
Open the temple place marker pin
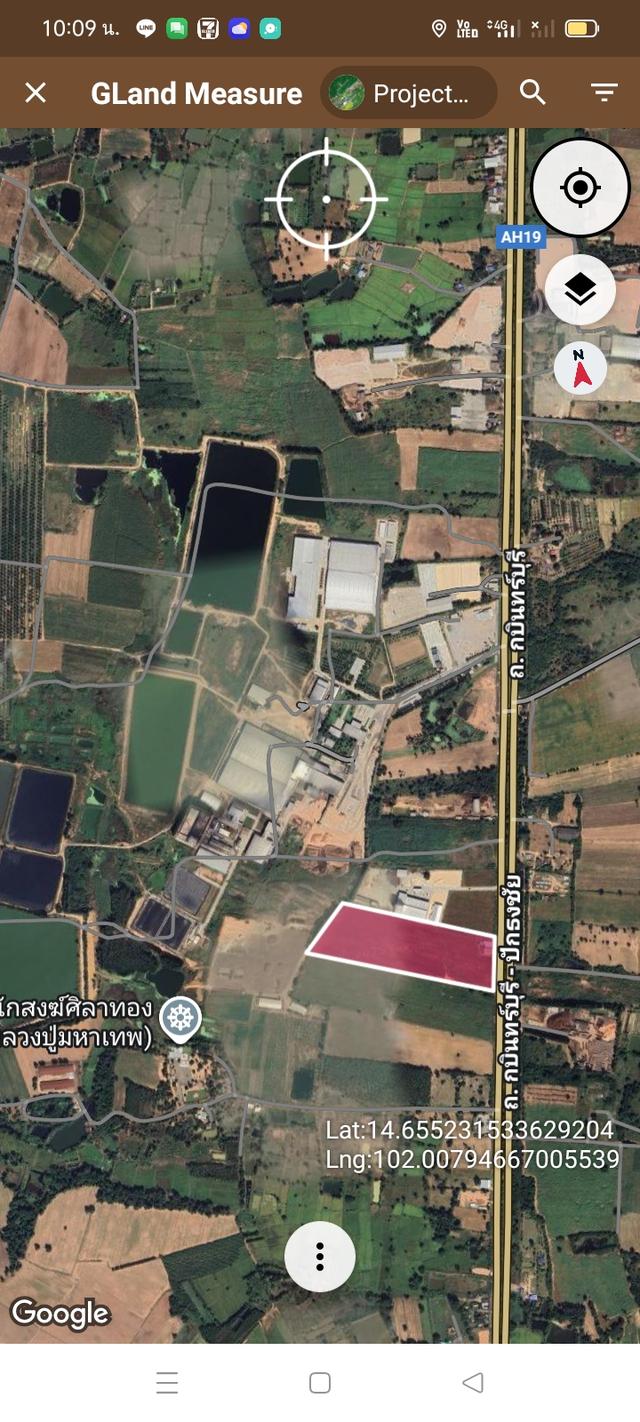pos(180,1019)
